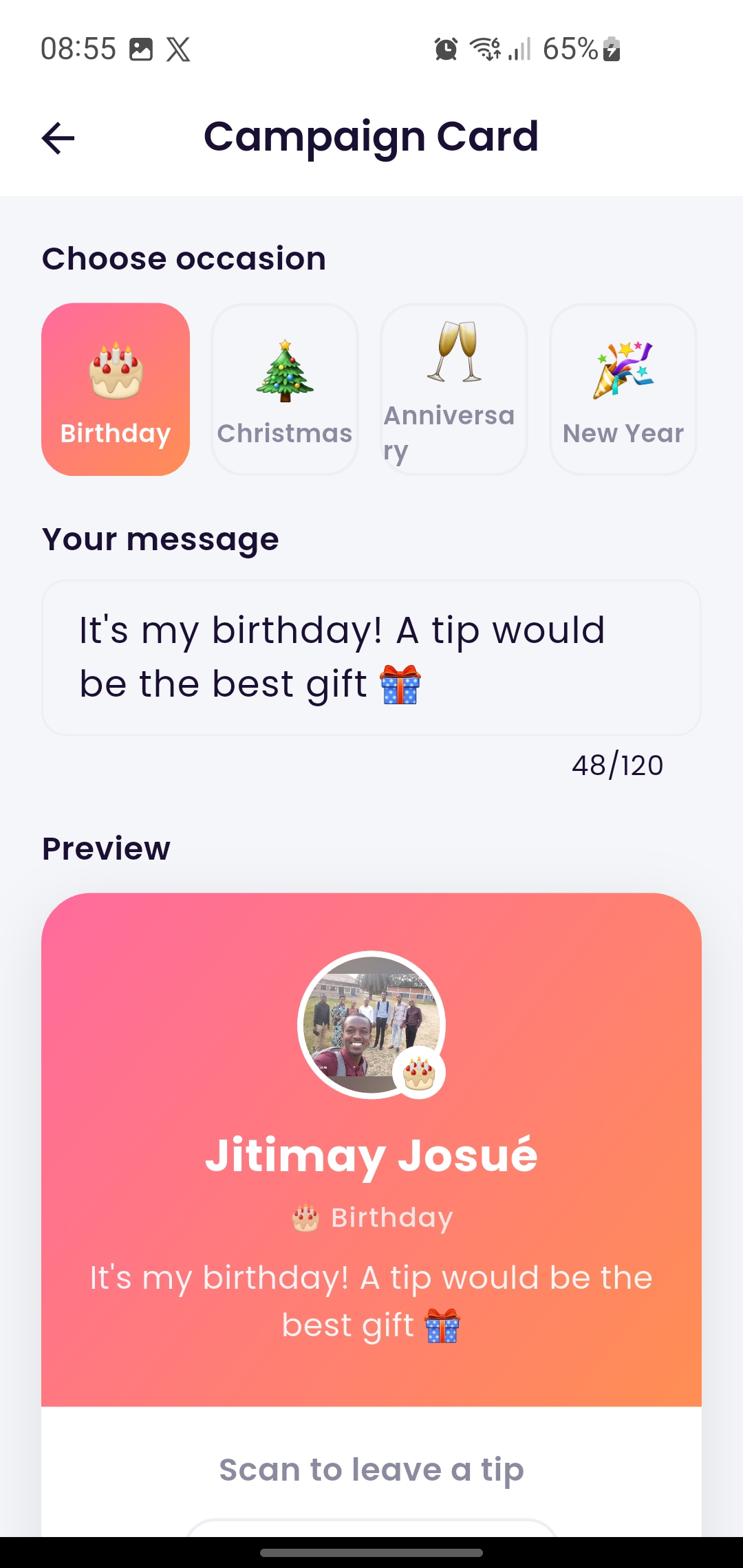The height and width of the screenshot is (1568, 743).
Task: Pick the Anniversary occasion
Action: coord(454,389)
